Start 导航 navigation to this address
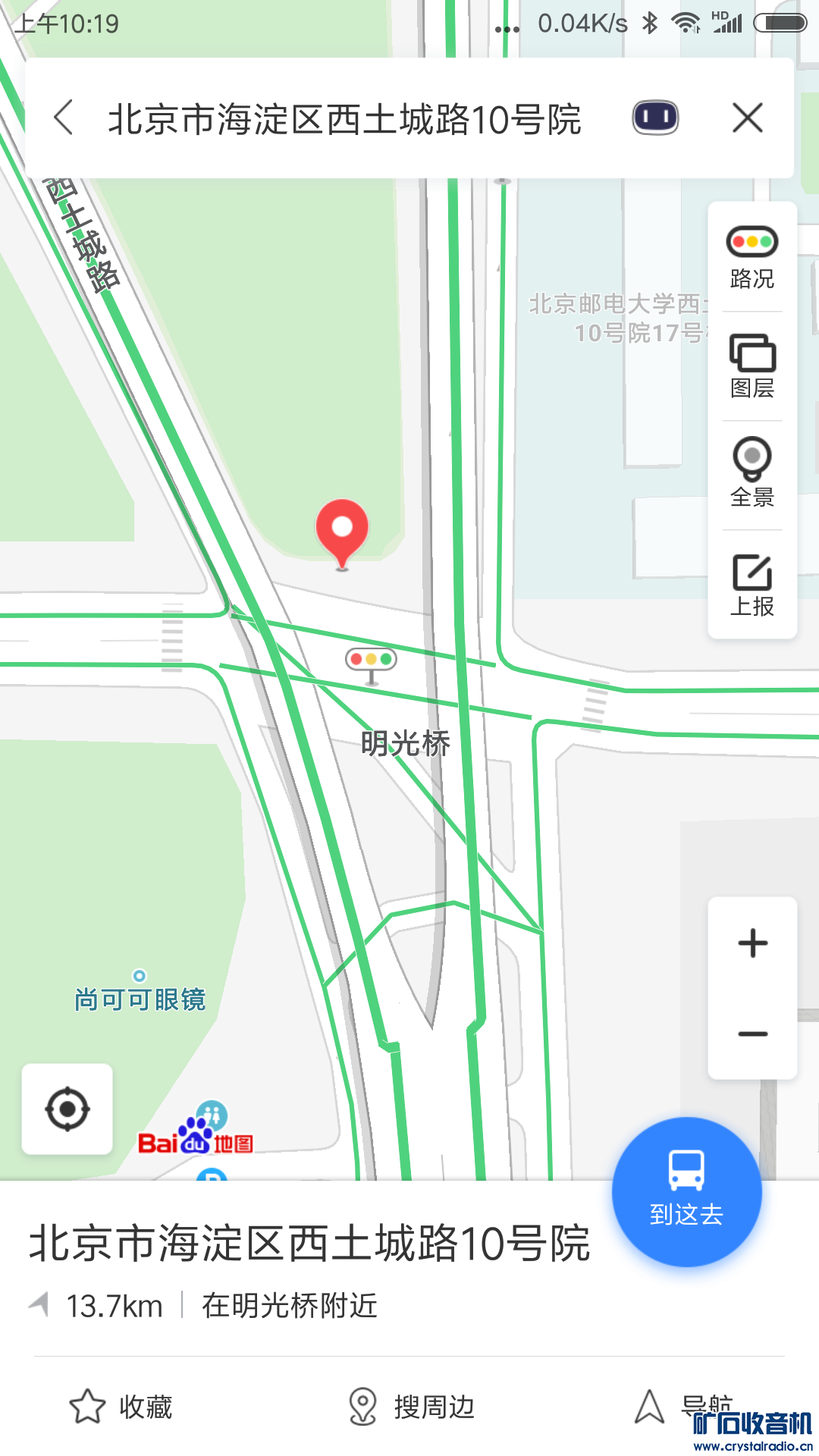This screenshot has width=819, height=1456. 682,1407
